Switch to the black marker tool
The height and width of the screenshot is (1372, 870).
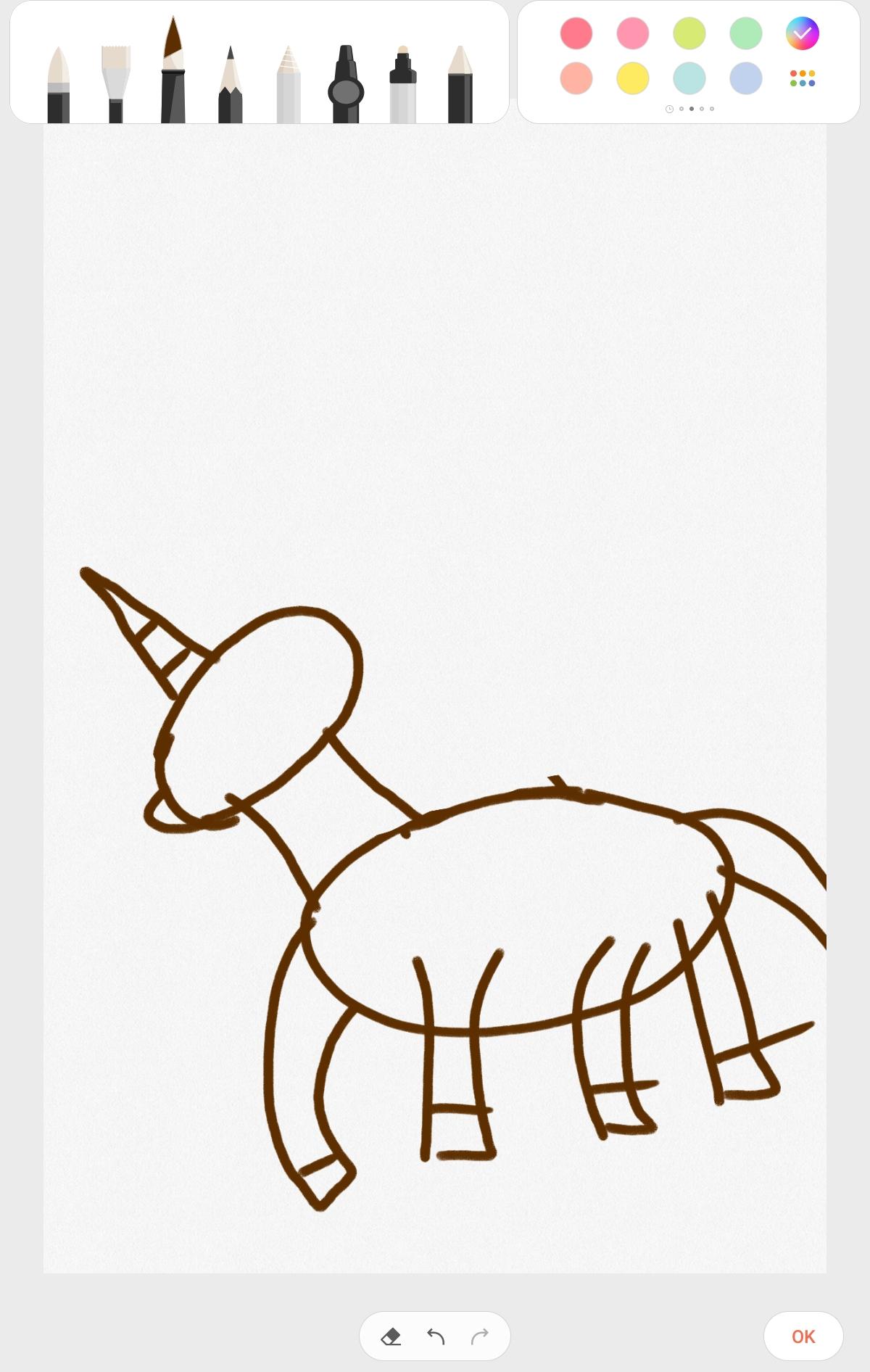point(346,86)
